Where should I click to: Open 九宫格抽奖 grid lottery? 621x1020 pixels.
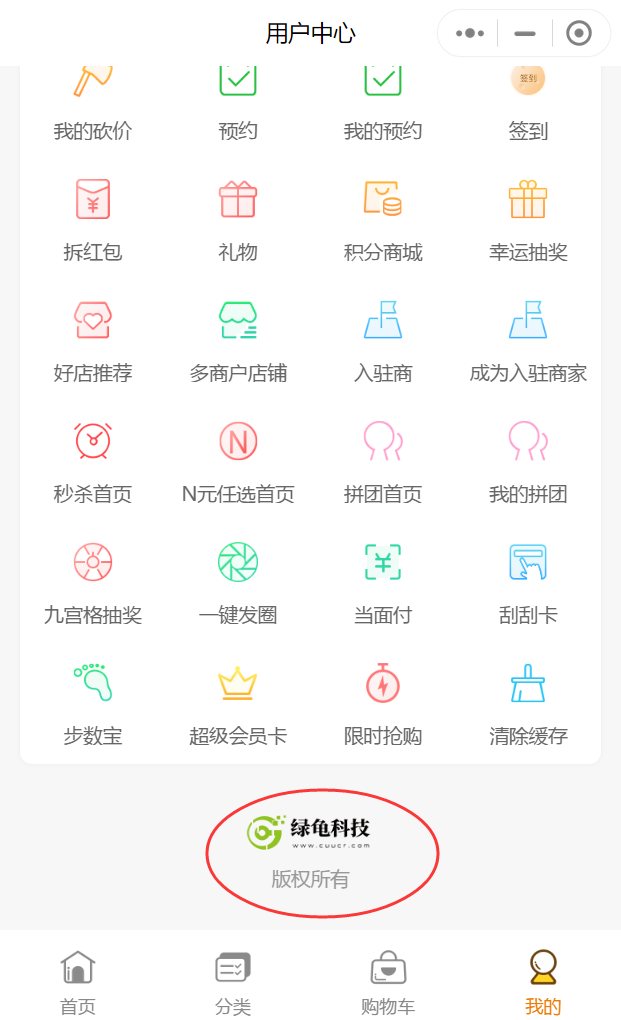(x=93, y=581)
